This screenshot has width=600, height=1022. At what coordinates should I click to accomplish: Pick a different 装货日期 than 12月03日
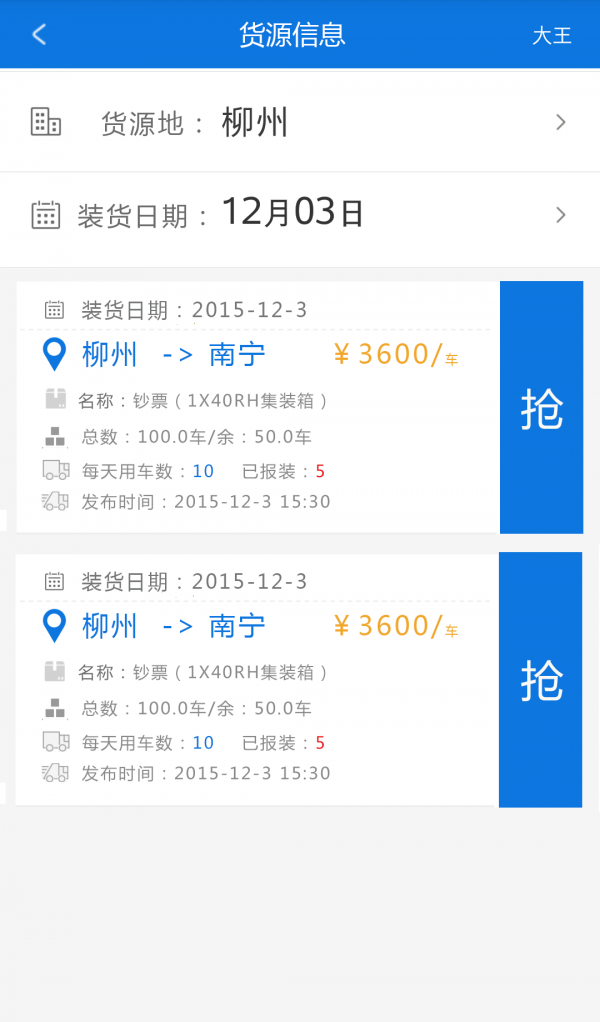click(300, 214)
